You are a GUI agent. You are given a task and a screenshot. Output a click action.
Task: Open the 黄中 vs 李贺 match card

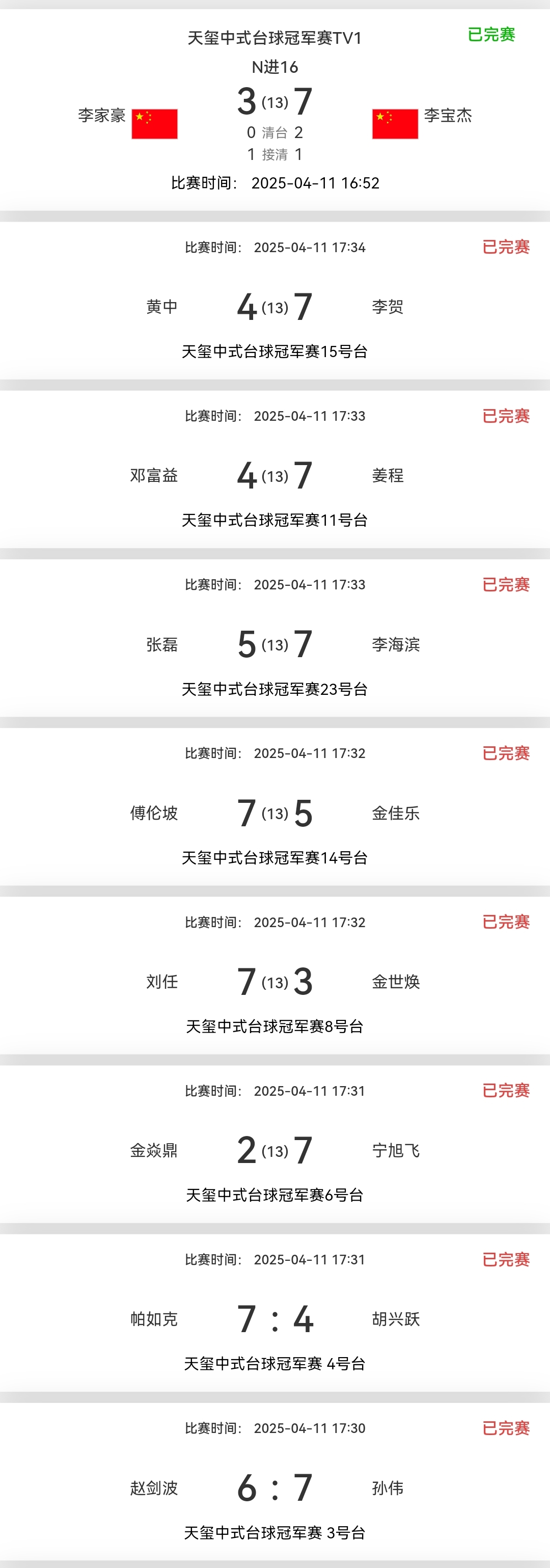(274, 306)
